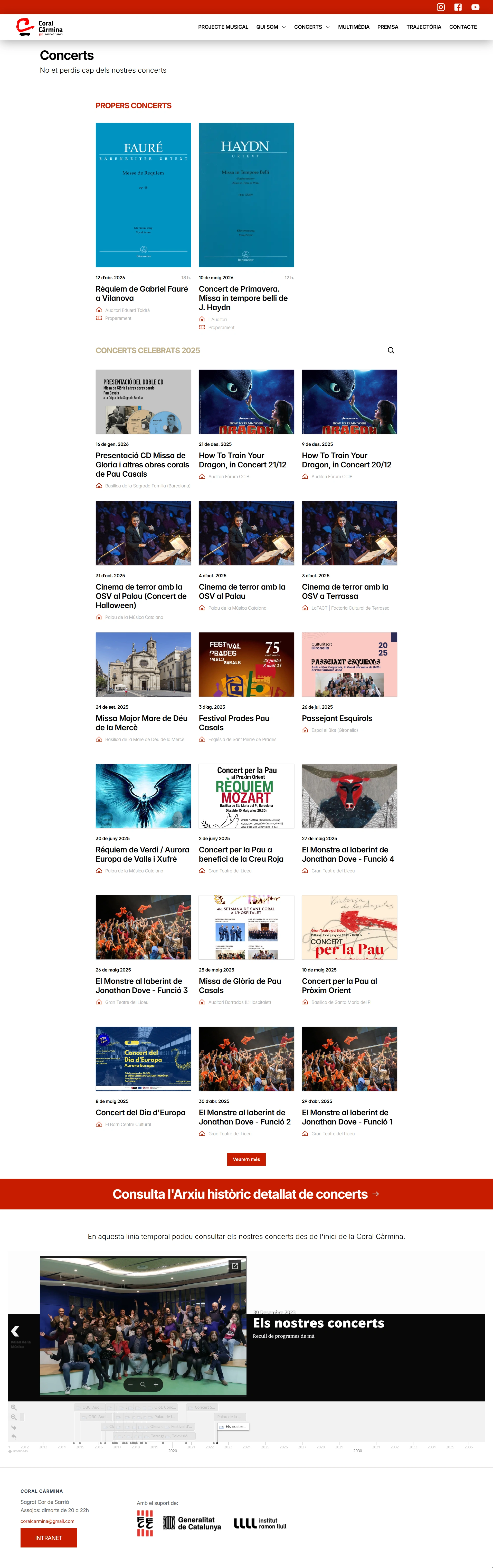Search concerts with the magnifier icon

(x=391, y=351)
